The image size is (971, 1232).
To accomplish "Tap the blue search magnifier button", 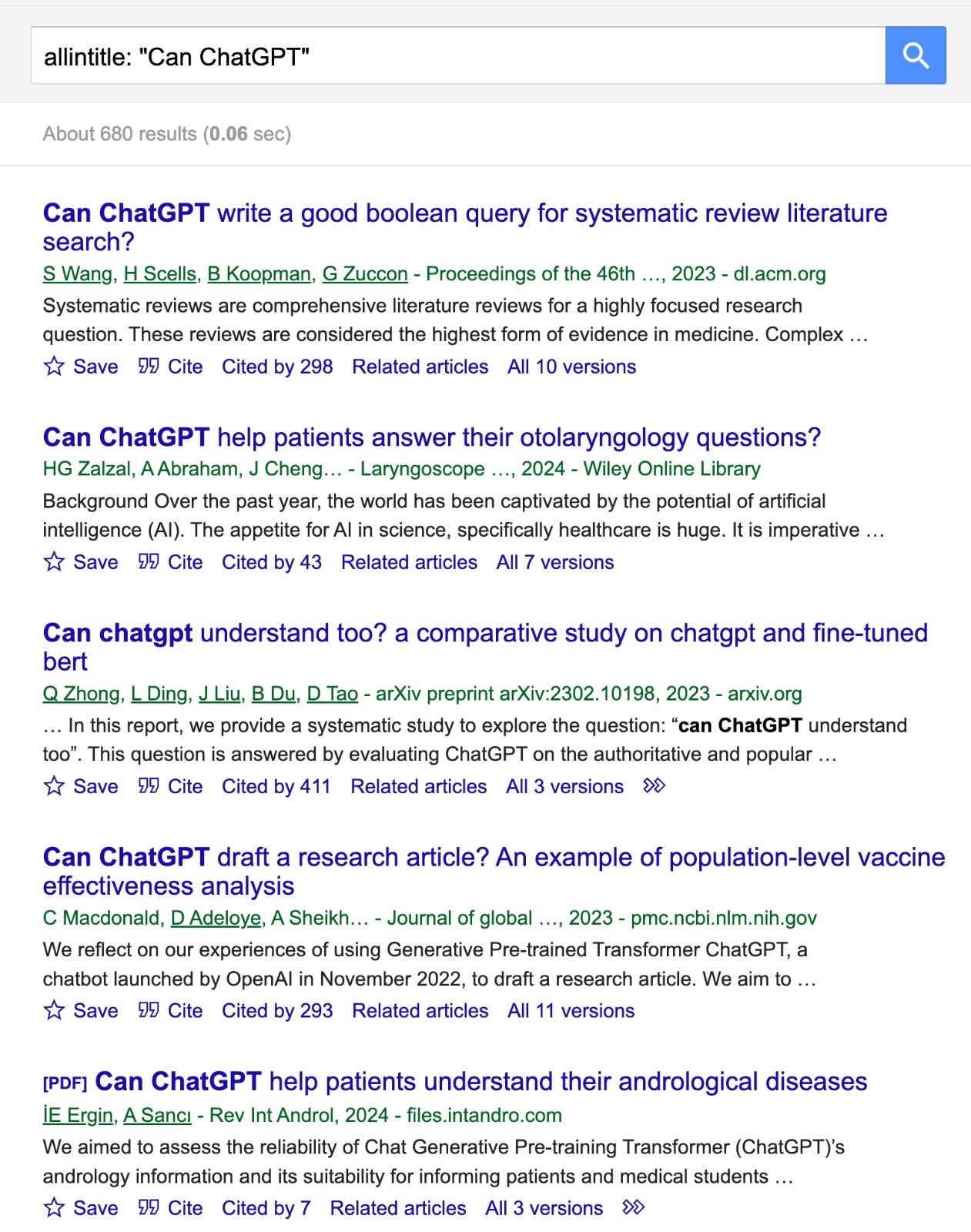I will coord(915,55).
